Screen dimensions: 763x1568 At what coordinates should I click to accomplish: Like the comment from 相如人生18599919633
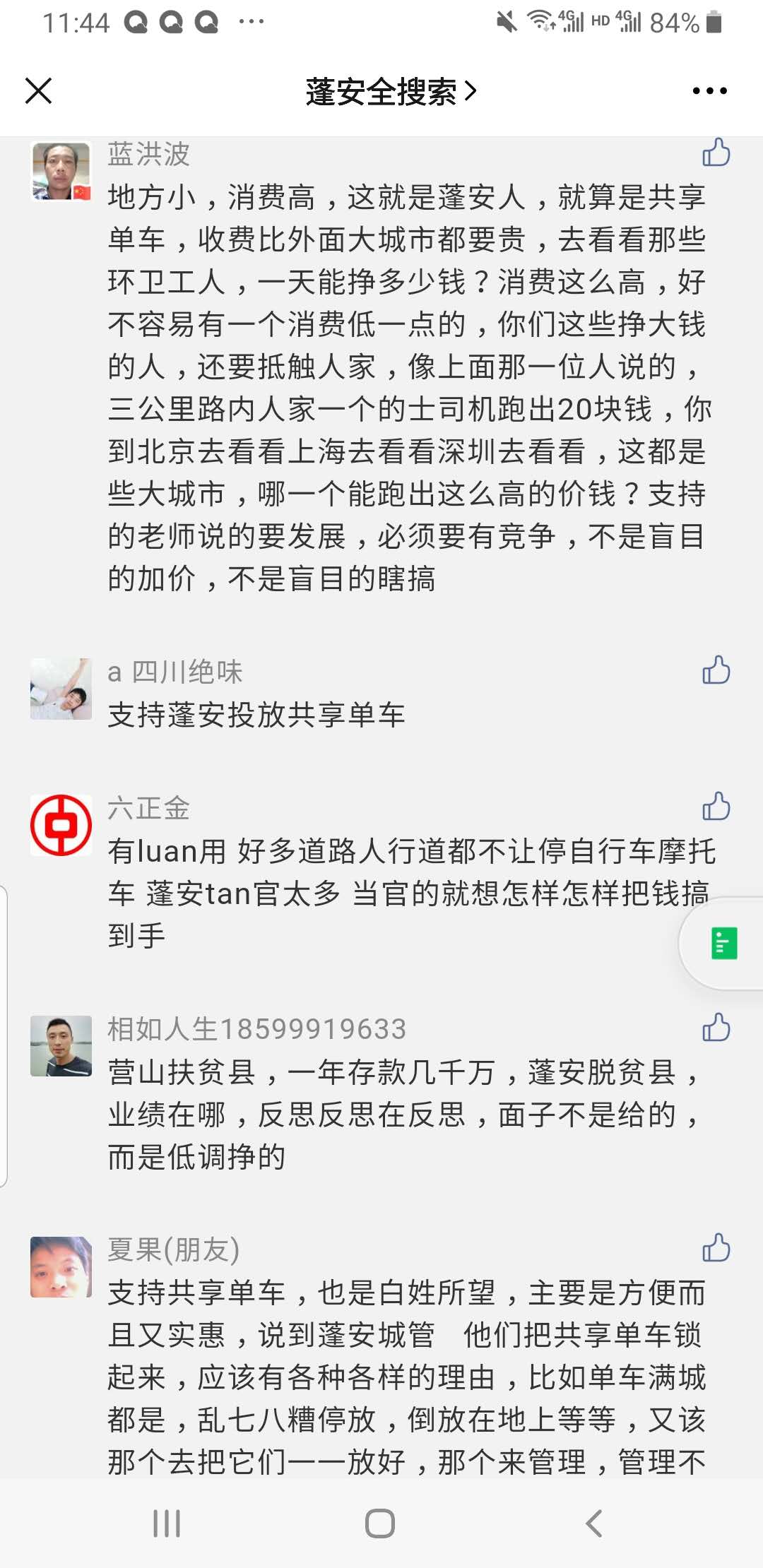716,1028
